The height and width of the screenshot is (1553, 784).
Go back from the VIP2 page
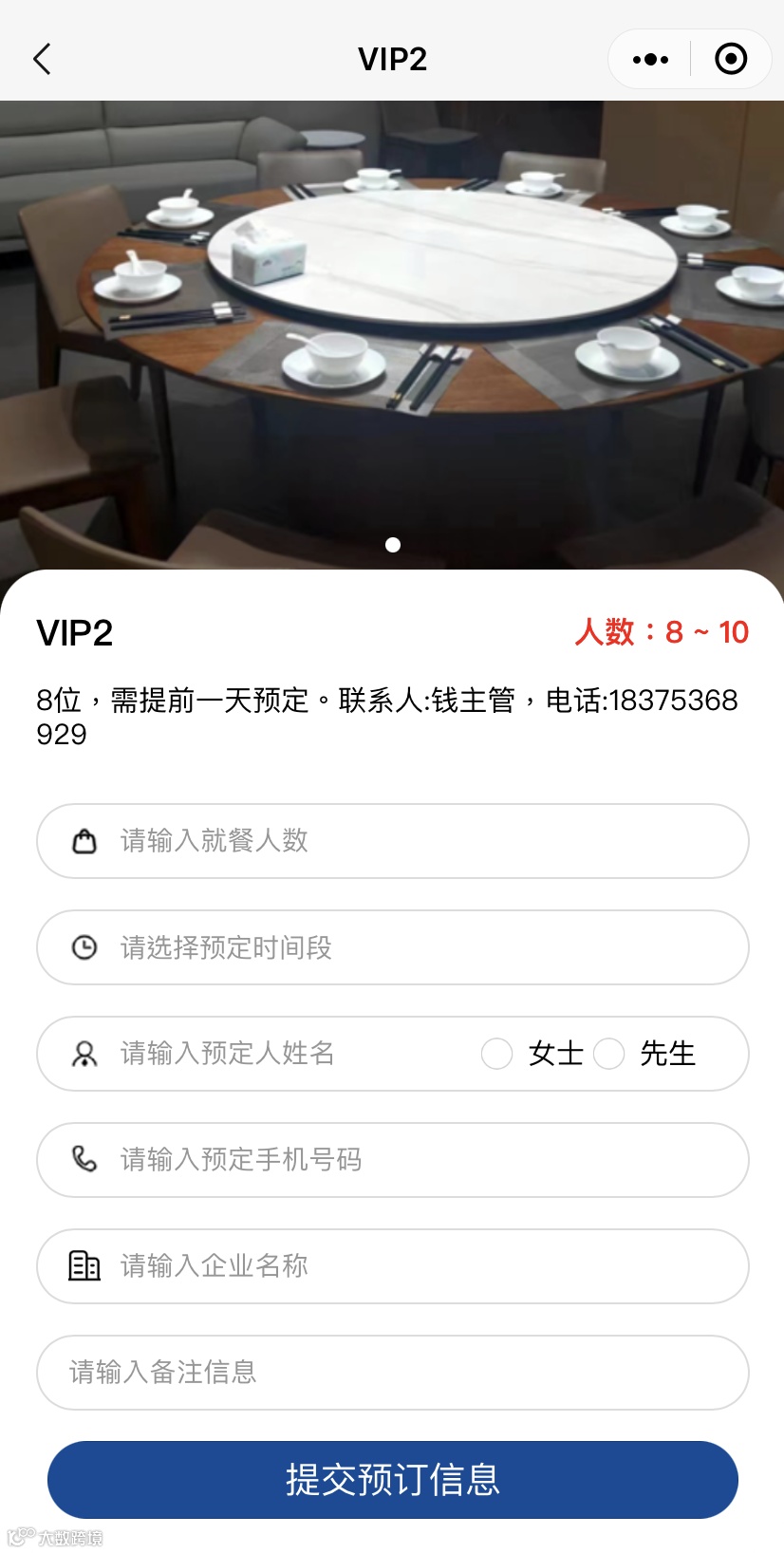(42, 59)
